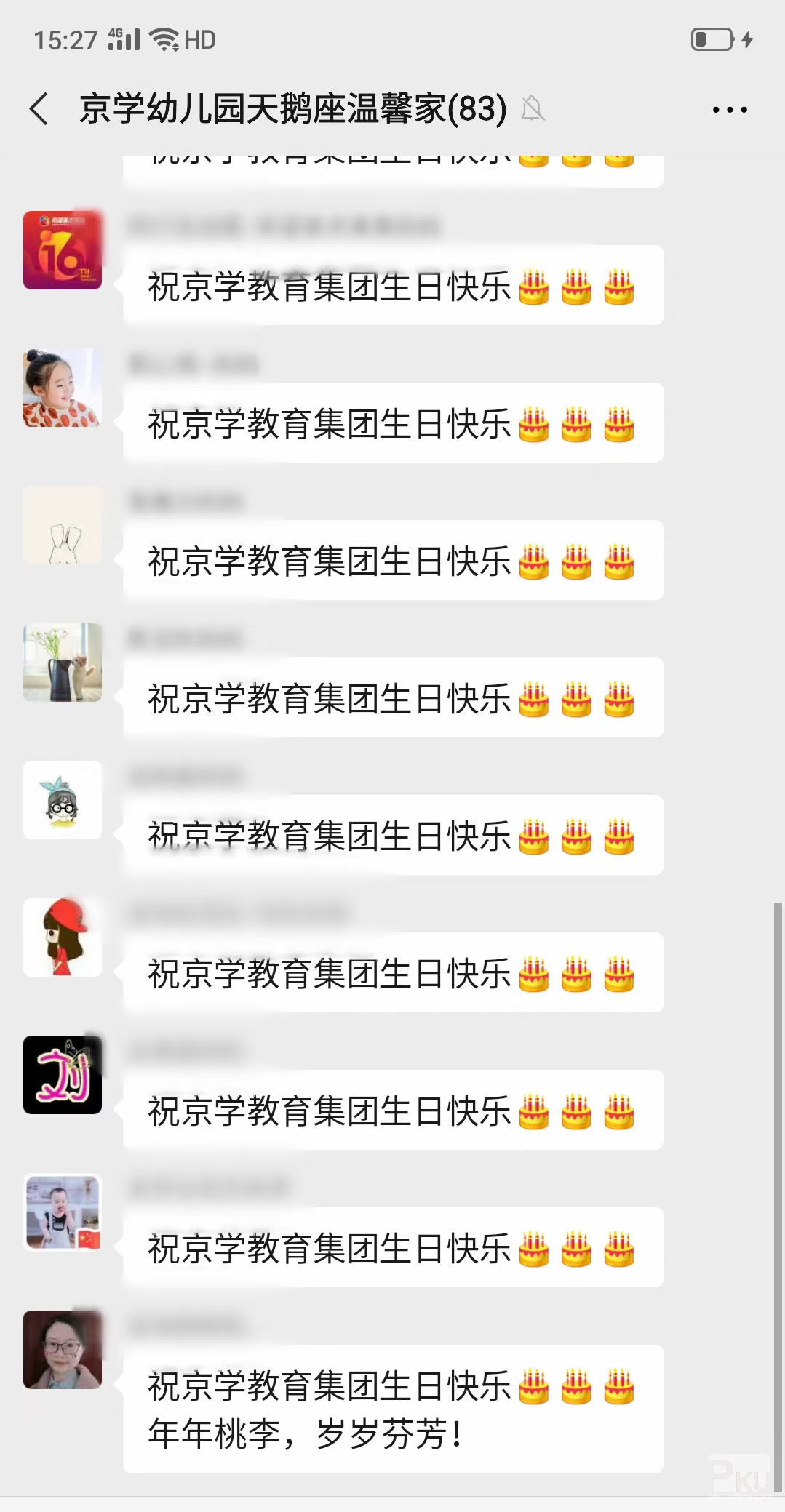Tap the red hat cartoon girl avatar

63,937
